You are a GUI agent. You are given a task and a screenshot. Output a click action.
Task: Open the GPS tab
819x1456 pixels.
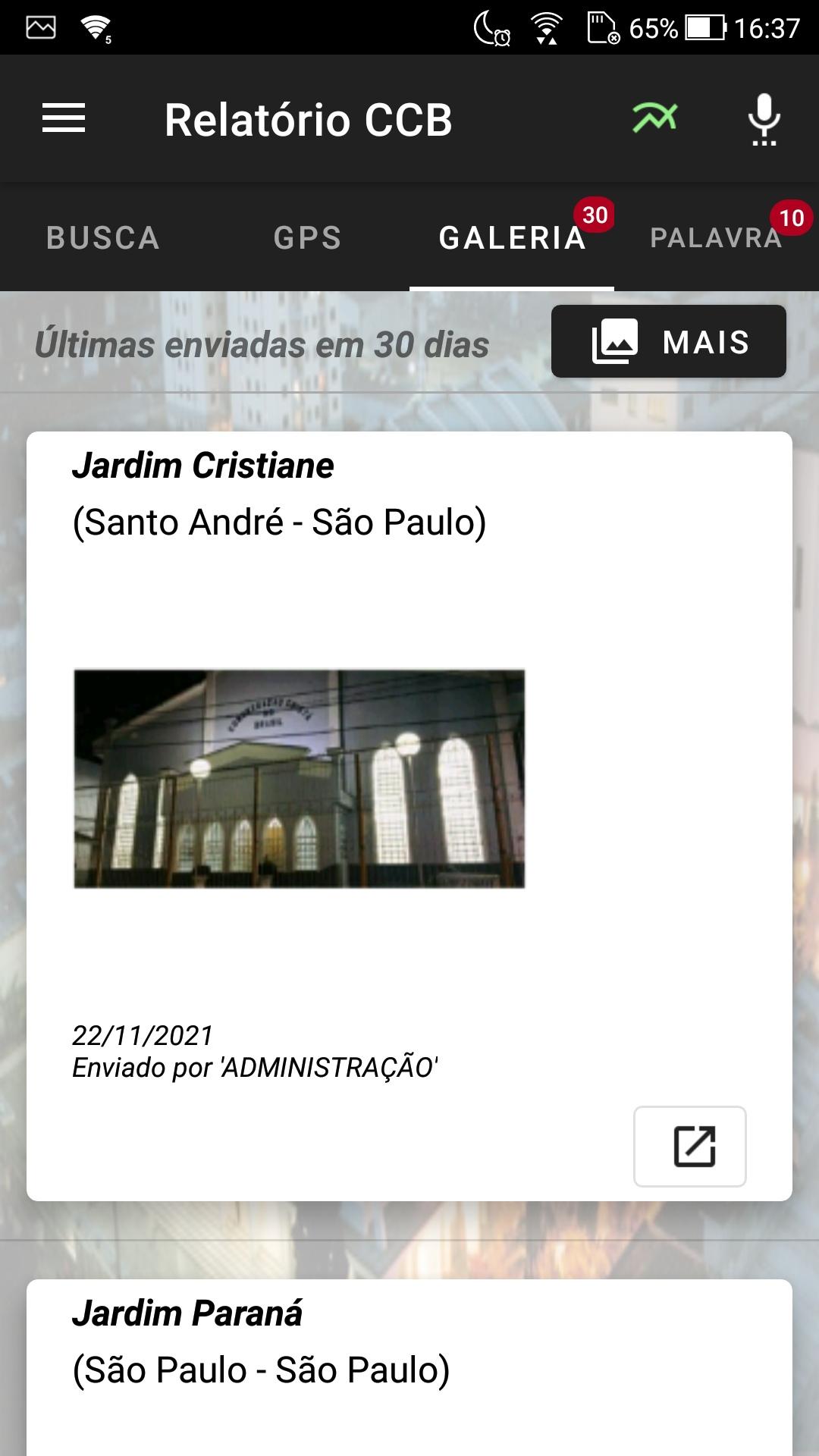[x=307, y=238]
